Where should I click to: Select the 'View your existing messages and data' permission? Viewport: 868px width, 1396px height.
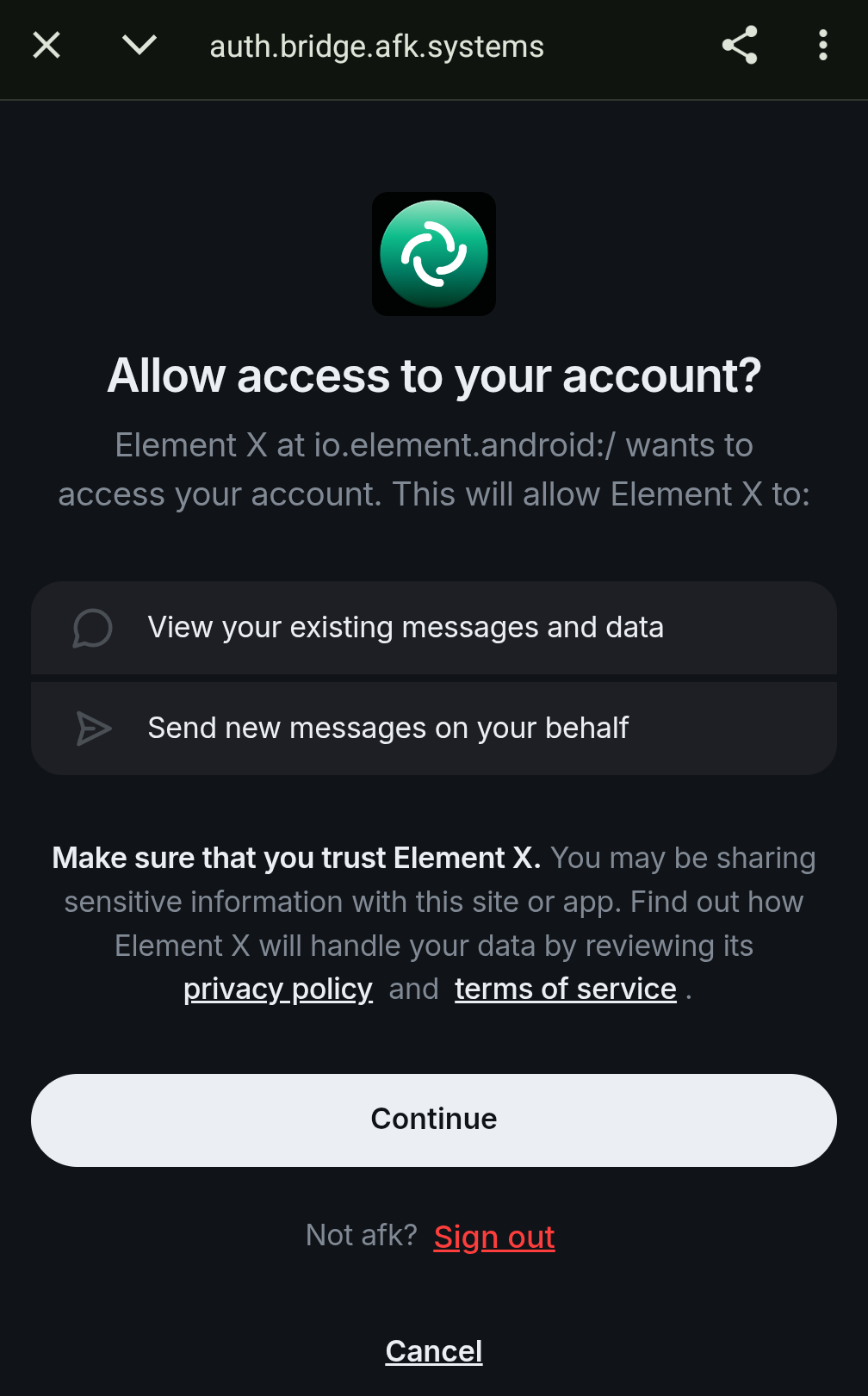pyautogui.click(x=406, y=628)
